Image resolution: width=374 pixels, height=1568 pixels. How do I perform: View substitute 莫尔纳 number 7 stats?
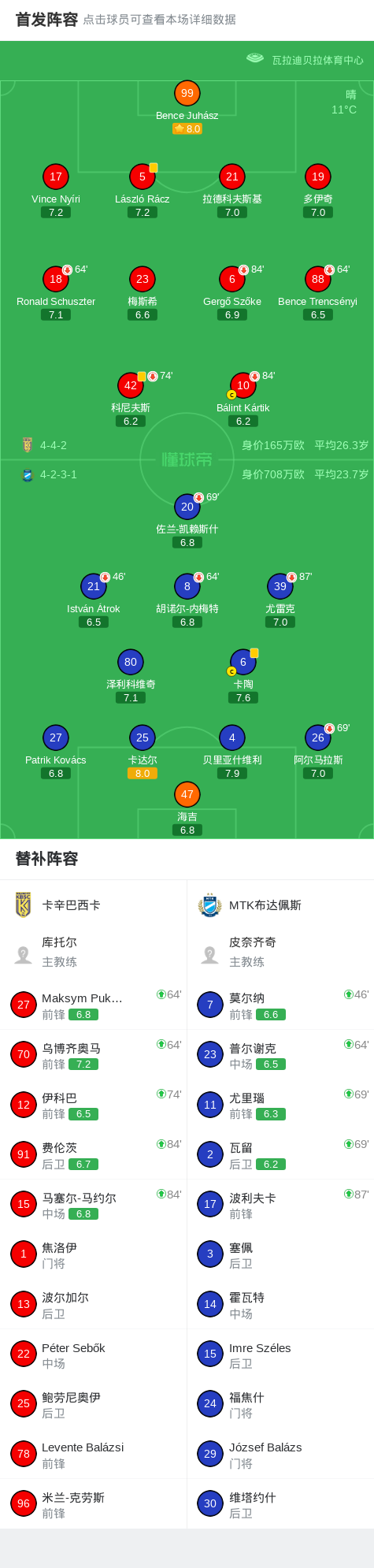(280, 1005)
